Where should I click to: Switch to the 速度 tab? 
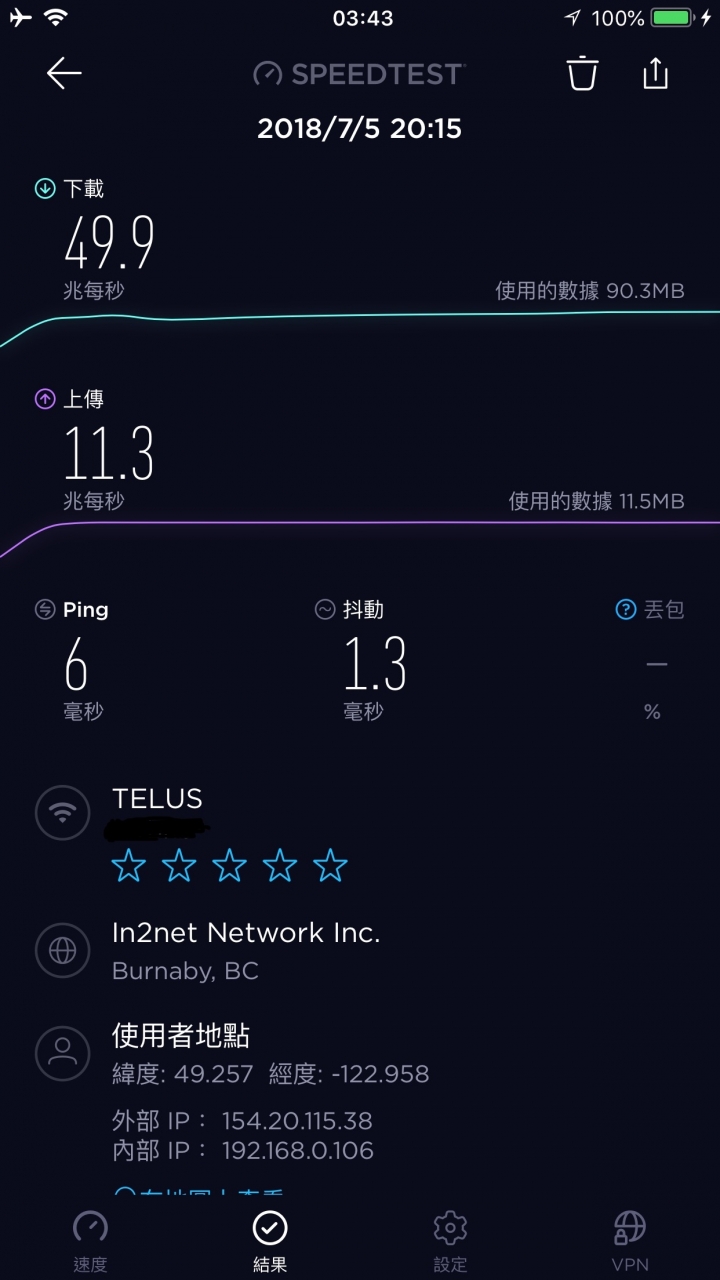[90, 1241]
